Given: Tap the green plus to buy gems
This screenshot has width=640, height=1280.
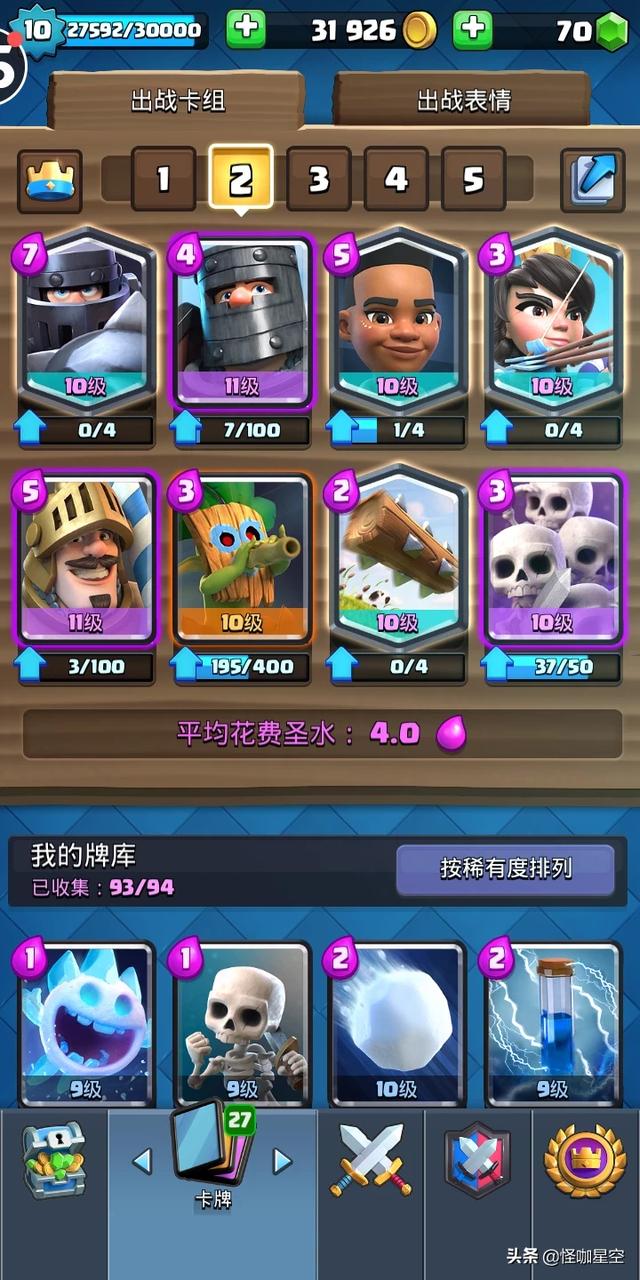Looking at the screenshot, I should click(x=473, y=30).
